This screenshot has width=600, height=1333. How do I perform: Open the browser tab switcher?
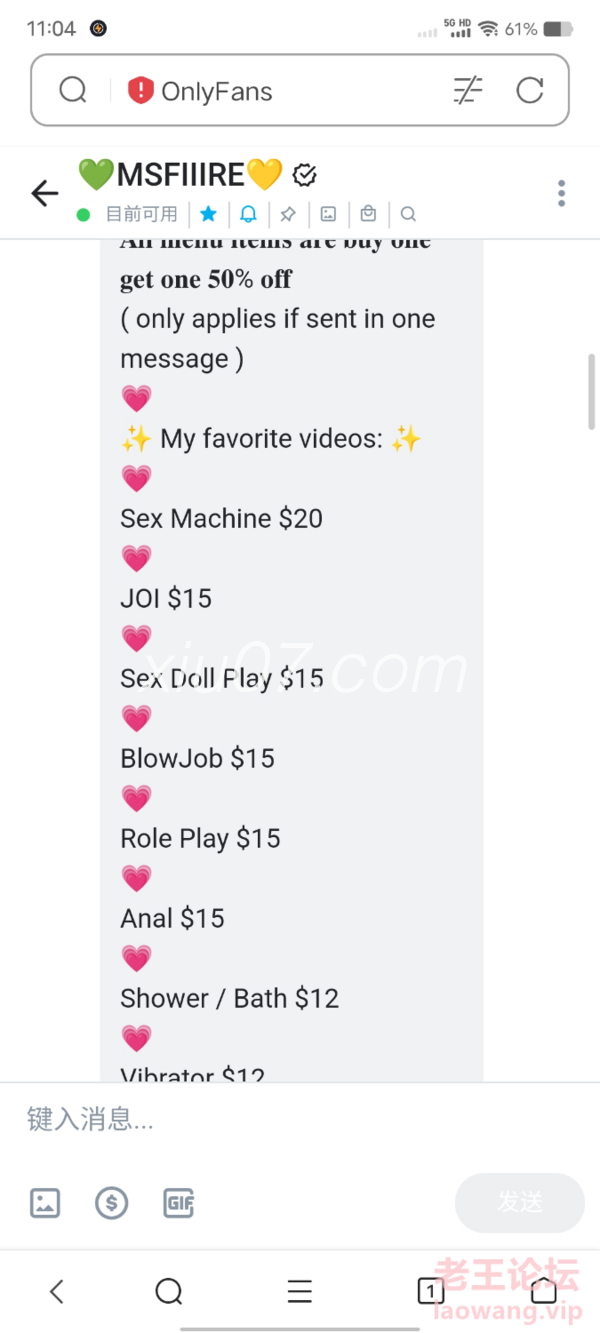coord(430,1292)
